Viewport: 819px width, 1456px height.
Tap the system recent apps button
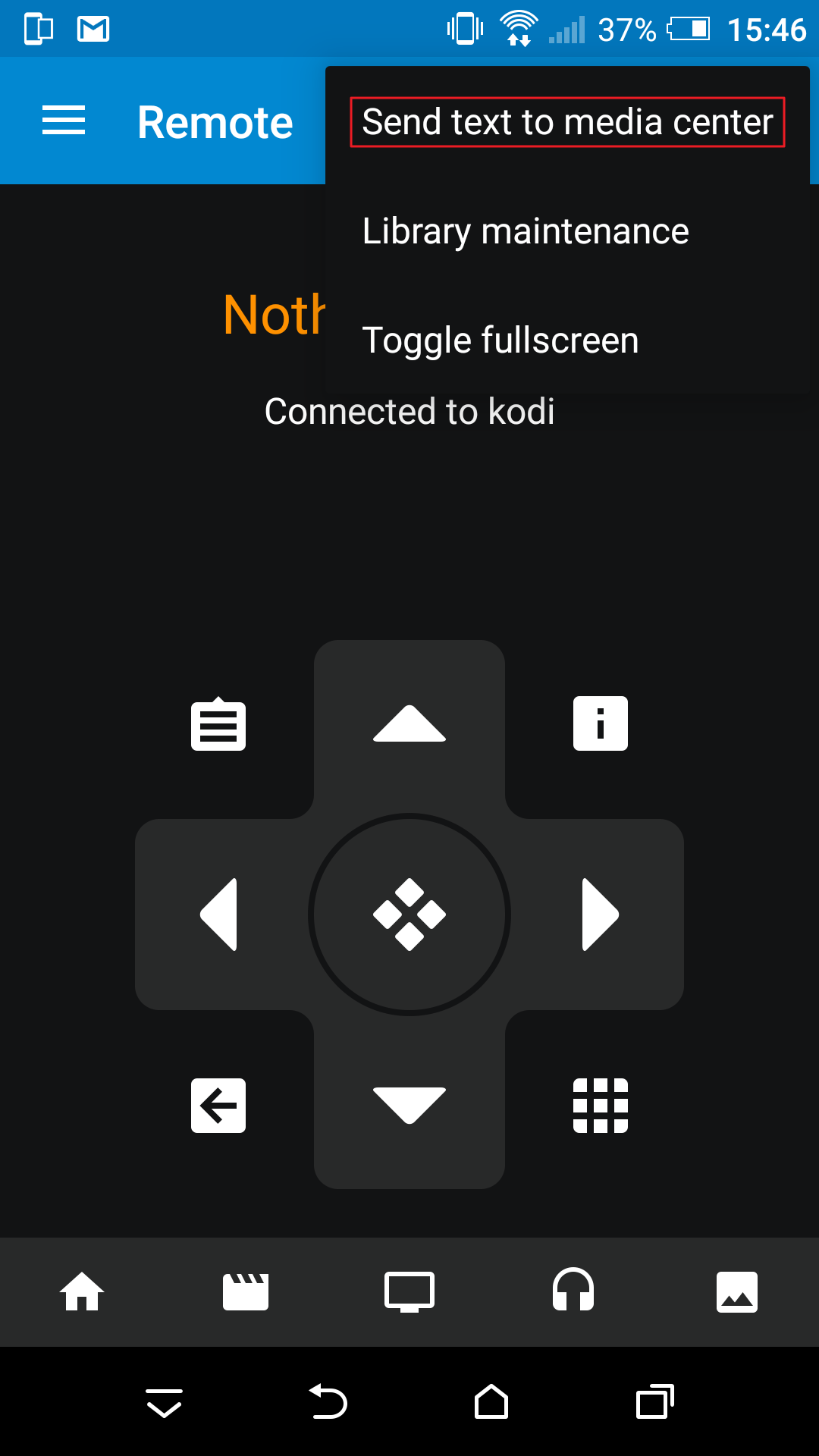coord(655,1401)
